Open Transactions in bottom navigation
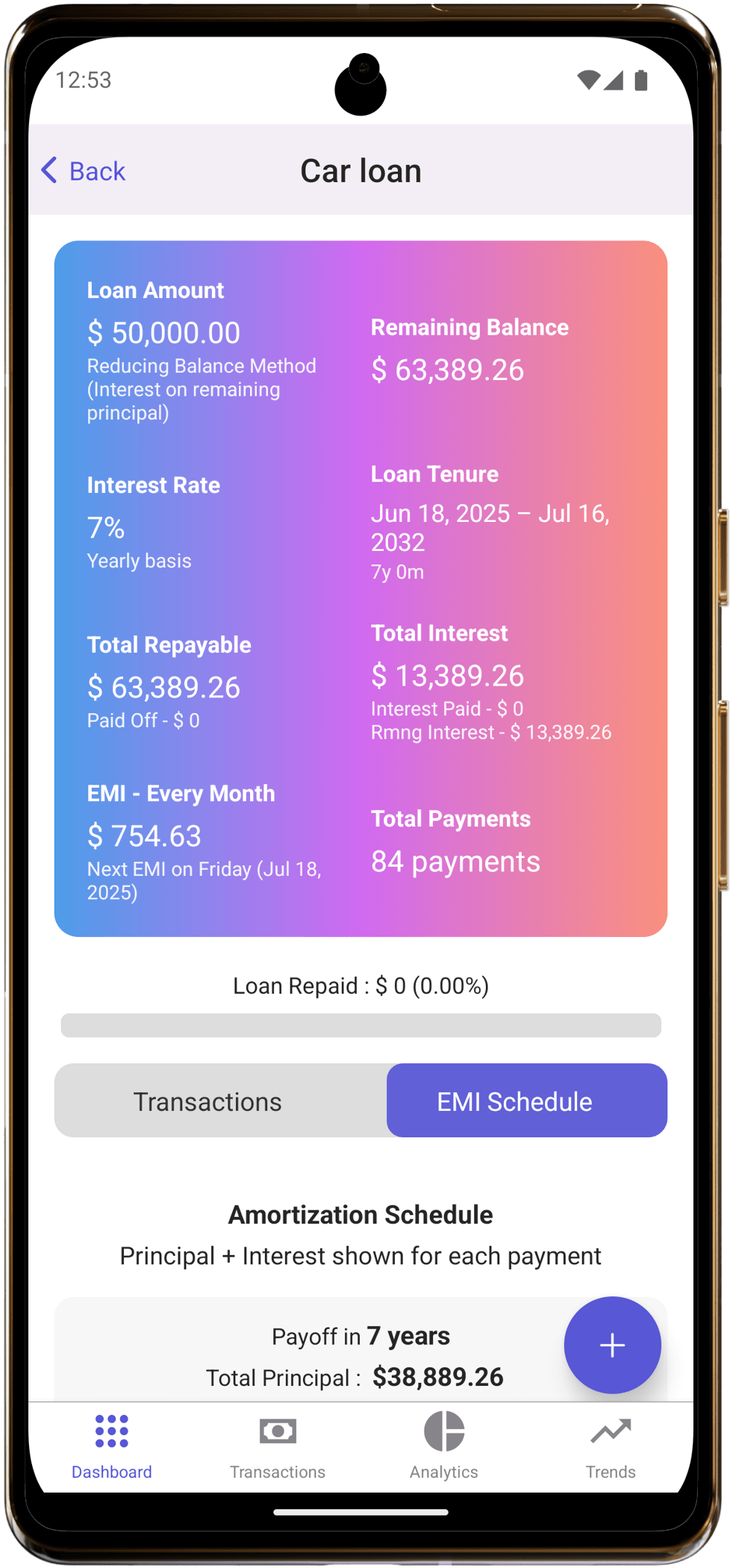The width and height of the screenshot is (730, 1568). point(278,1446)
